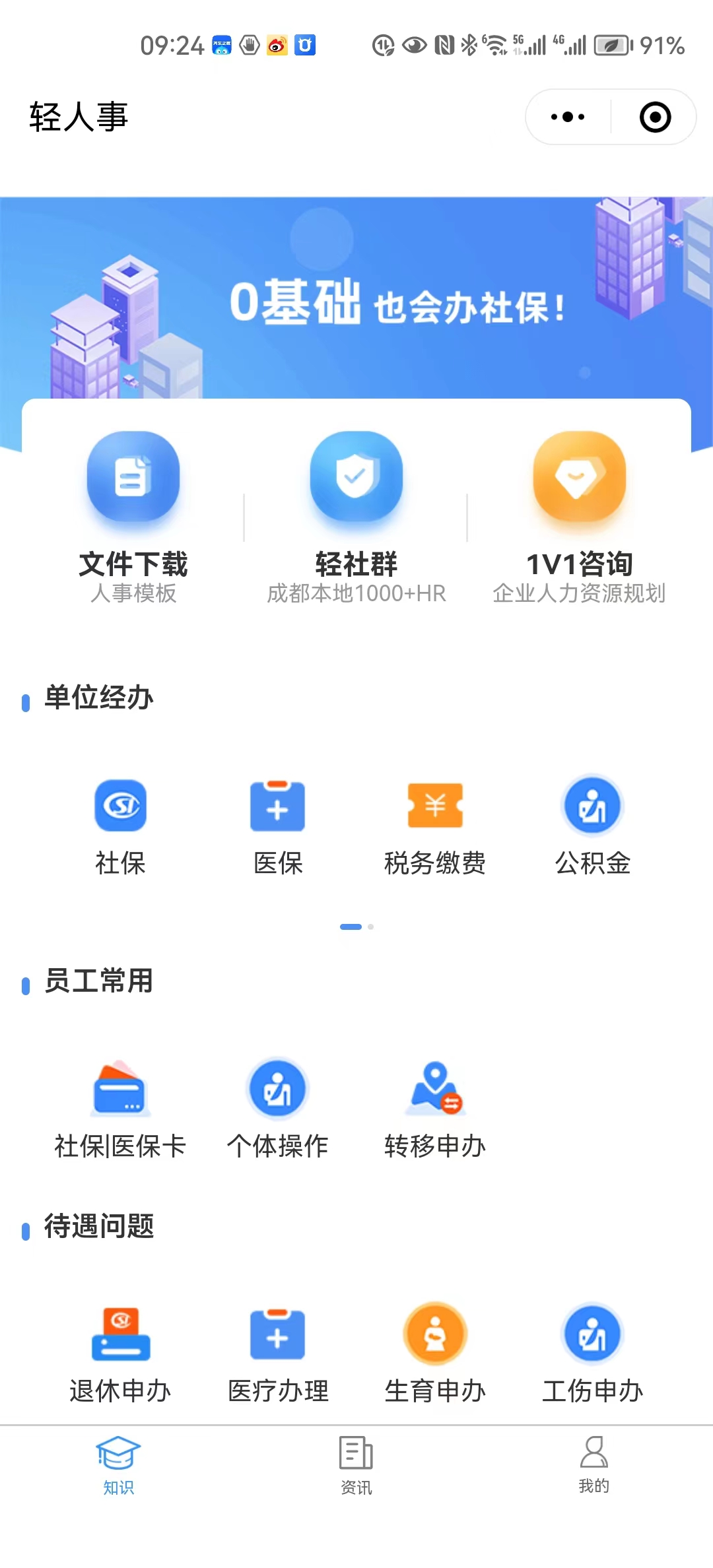Switch to the 资讯 tab
Image resolution: width=713 pixels, height=1568 pixels.
click(x=356, y=1465)
